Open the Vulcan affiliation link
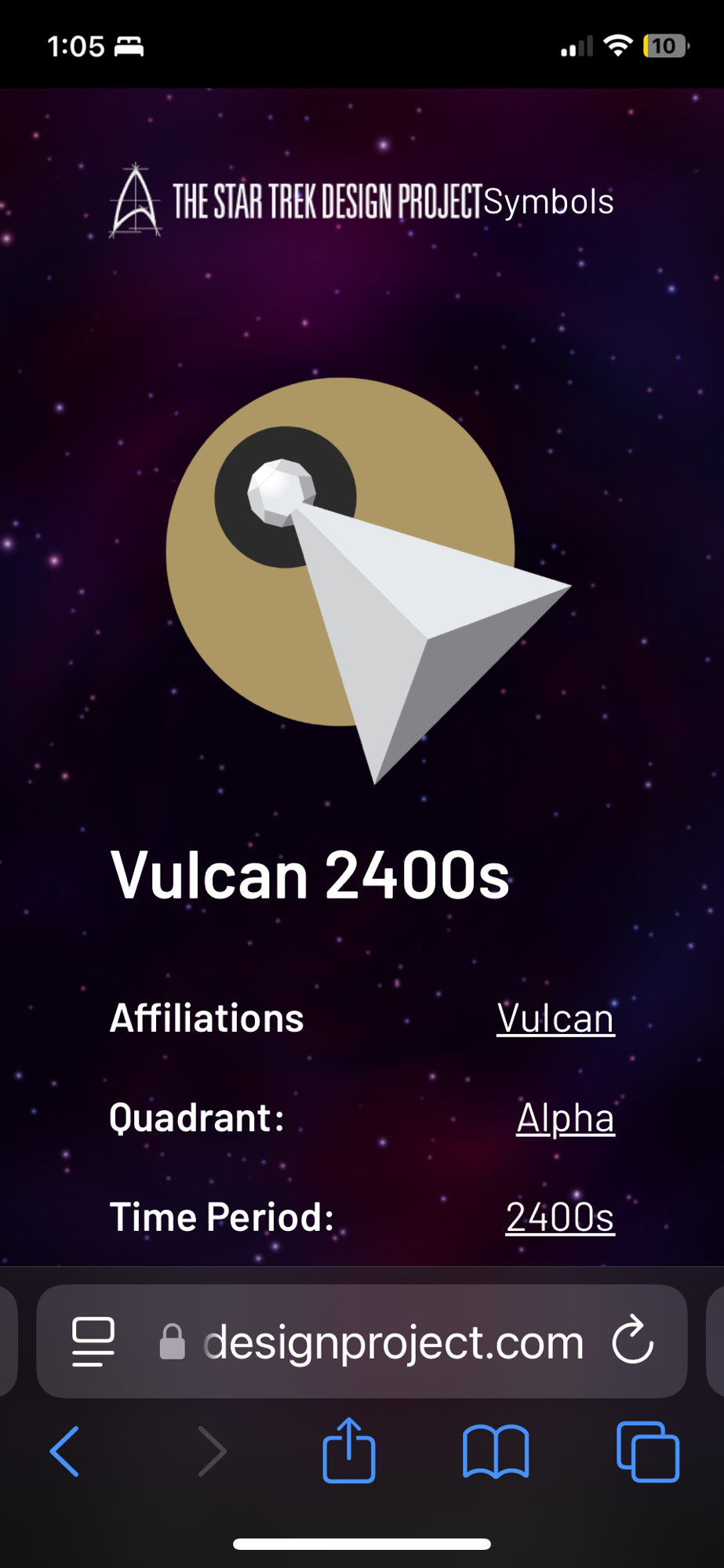The image size is (724, 1568). [555, 1018]
